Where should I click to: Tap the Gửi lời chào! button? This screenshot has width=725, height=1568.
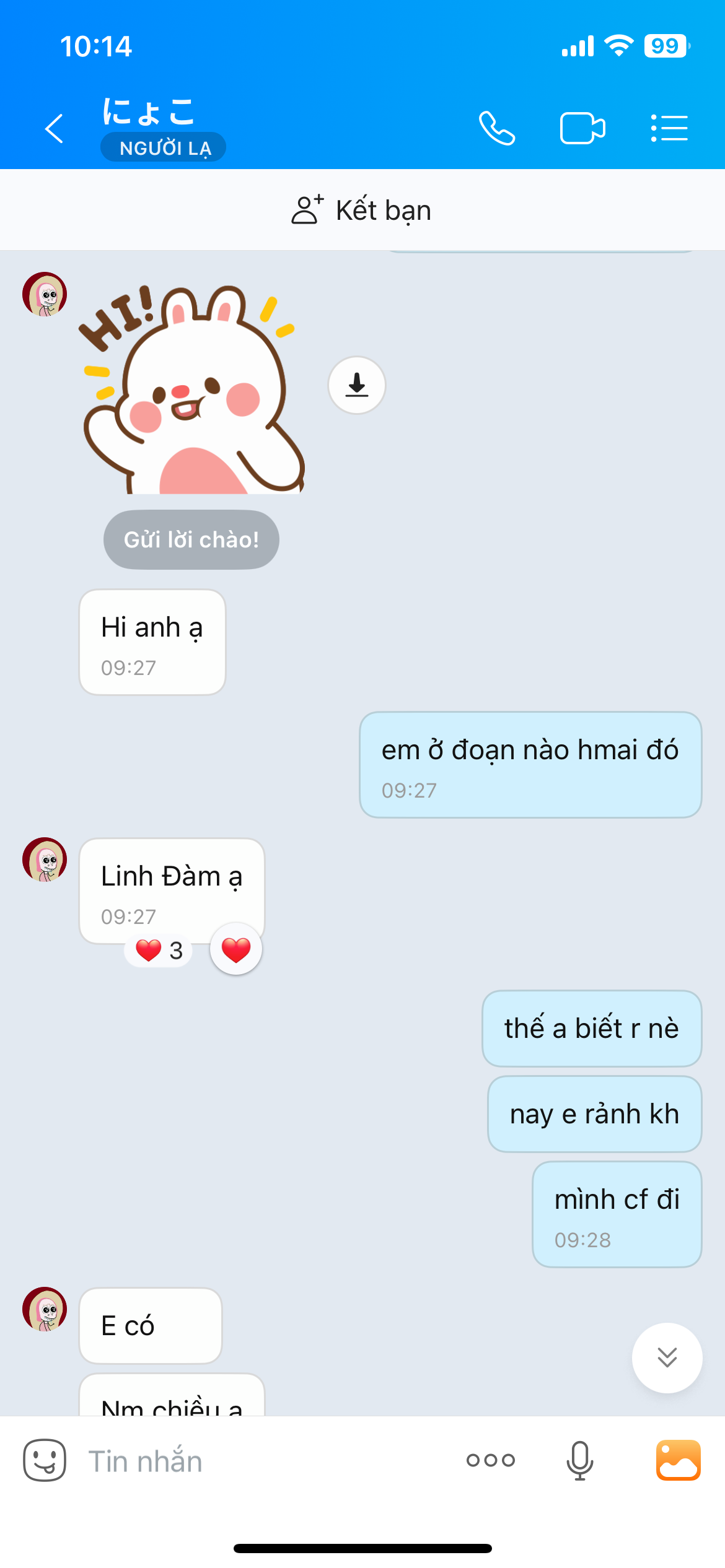tap(191, 539)
